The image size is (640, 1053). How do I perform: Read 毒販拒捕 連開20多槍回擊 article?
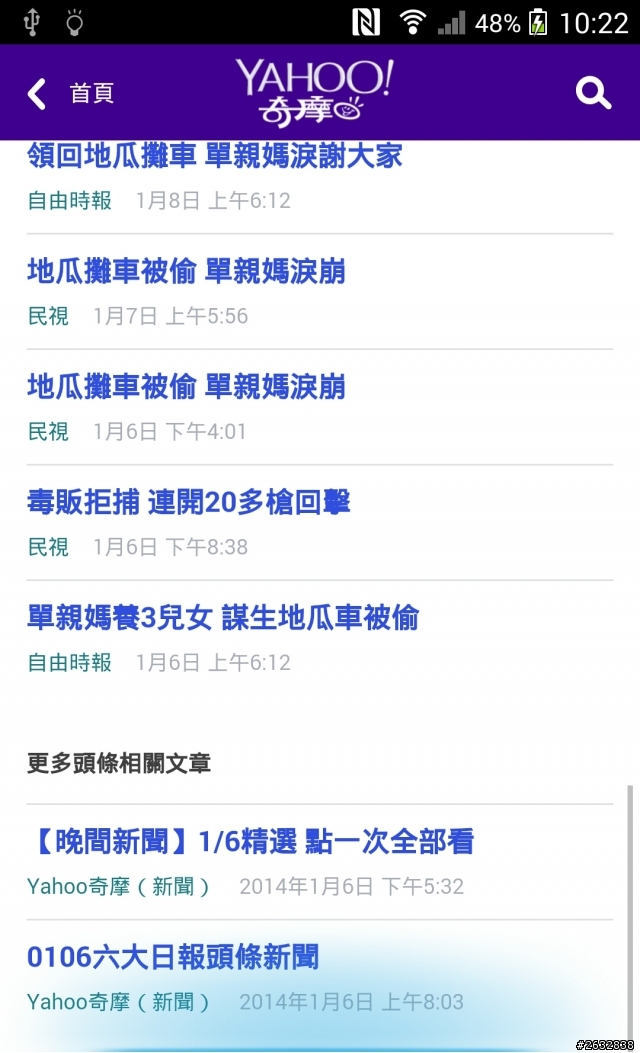pos(189,502)
